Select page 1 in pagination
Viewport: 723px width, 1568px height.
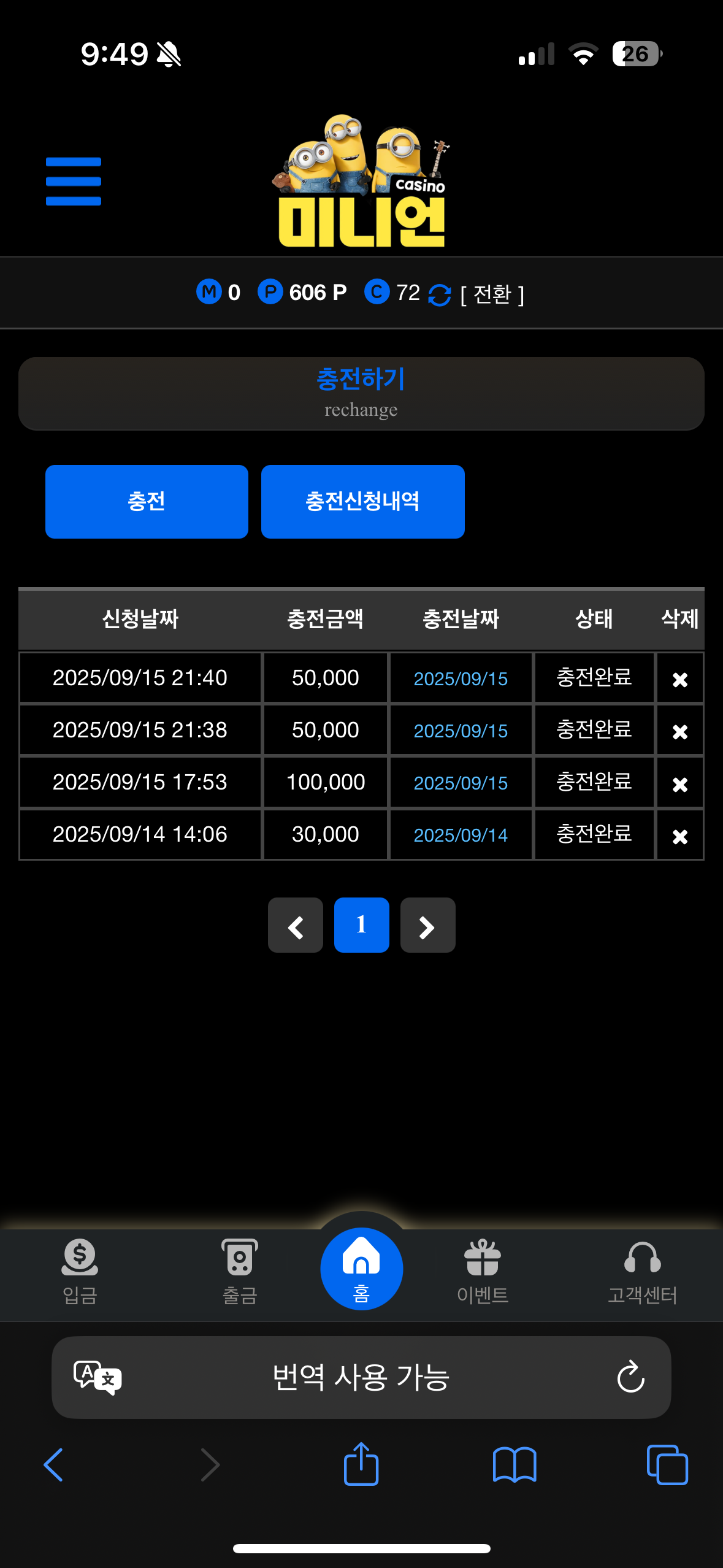(361, 925)
